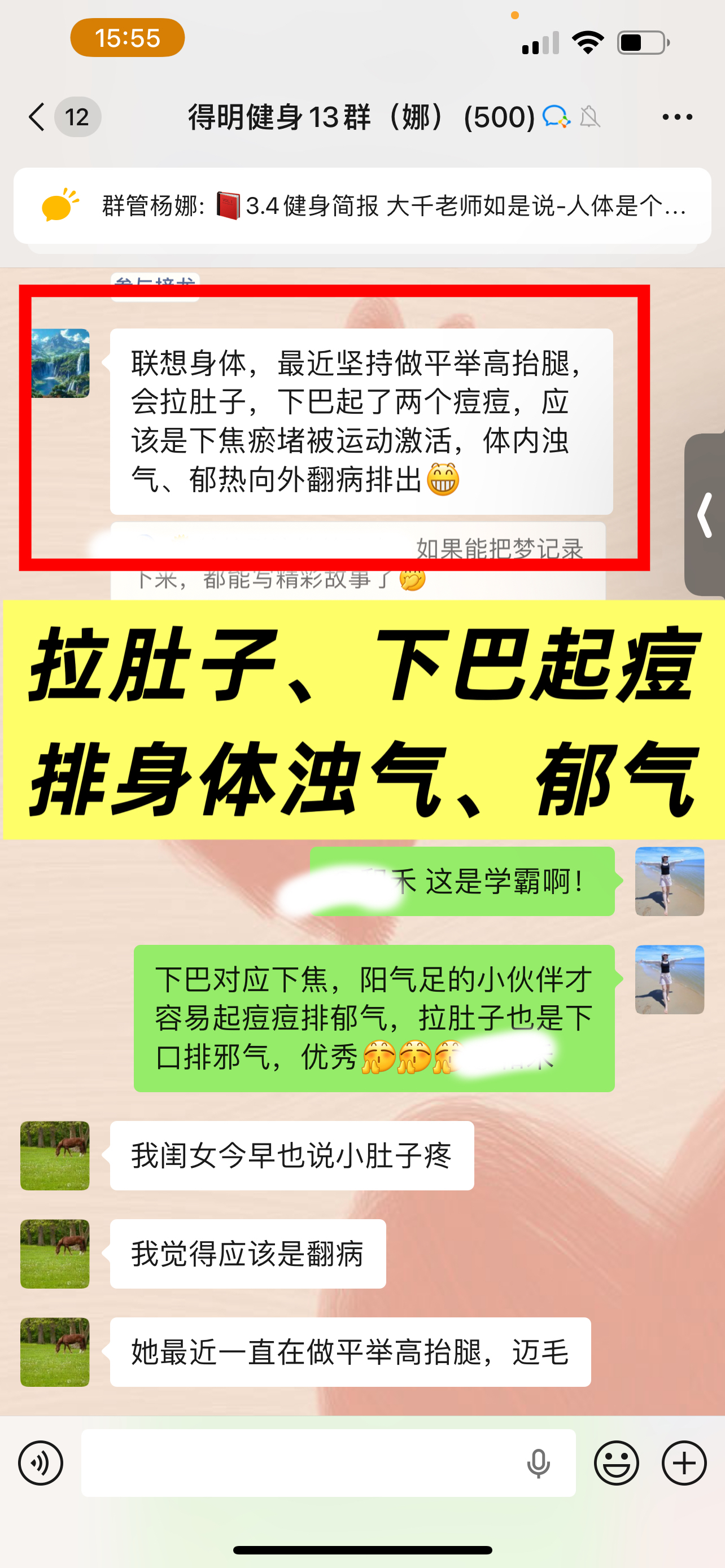Open the plus attachment menu

click(x=684, y=1462)
